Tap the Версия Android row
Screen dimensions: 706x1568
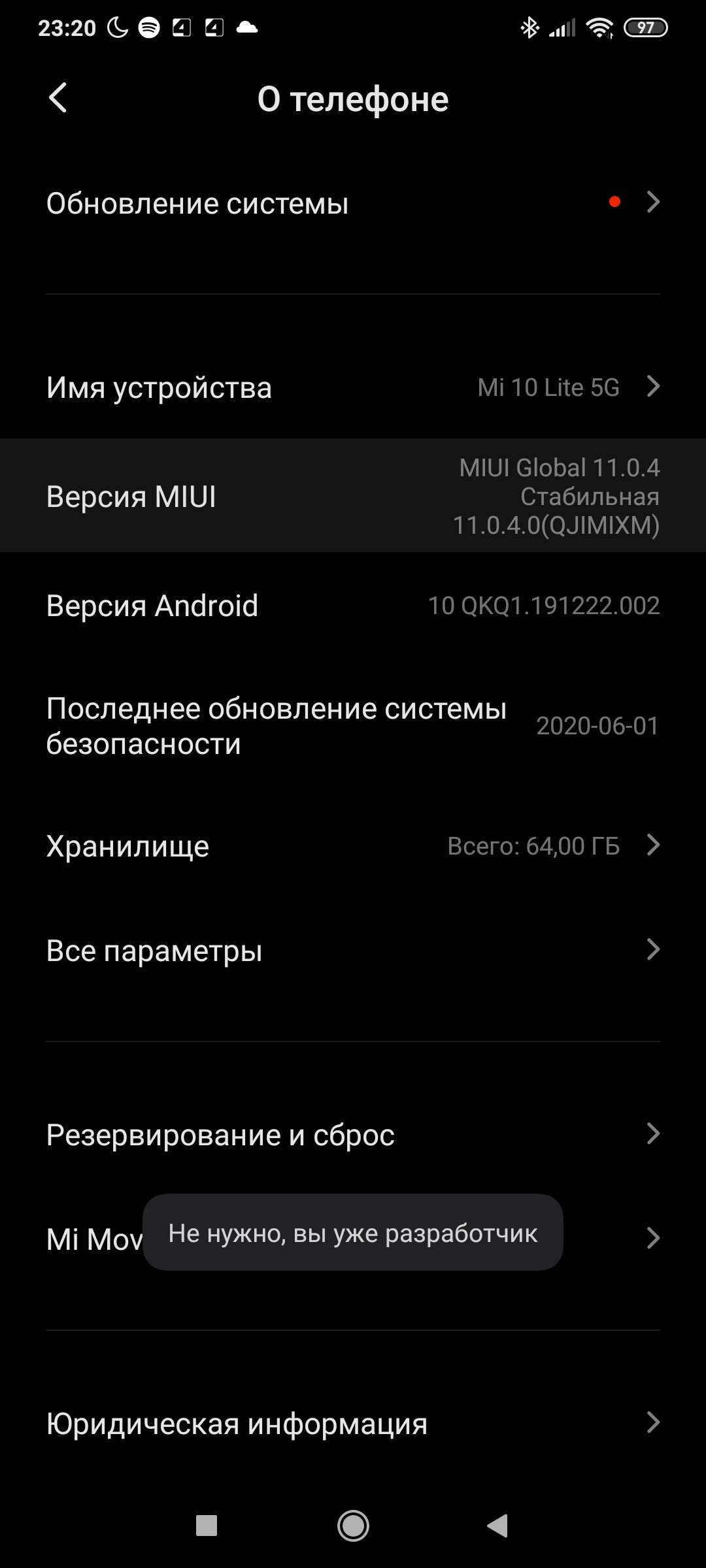point(353,606)
